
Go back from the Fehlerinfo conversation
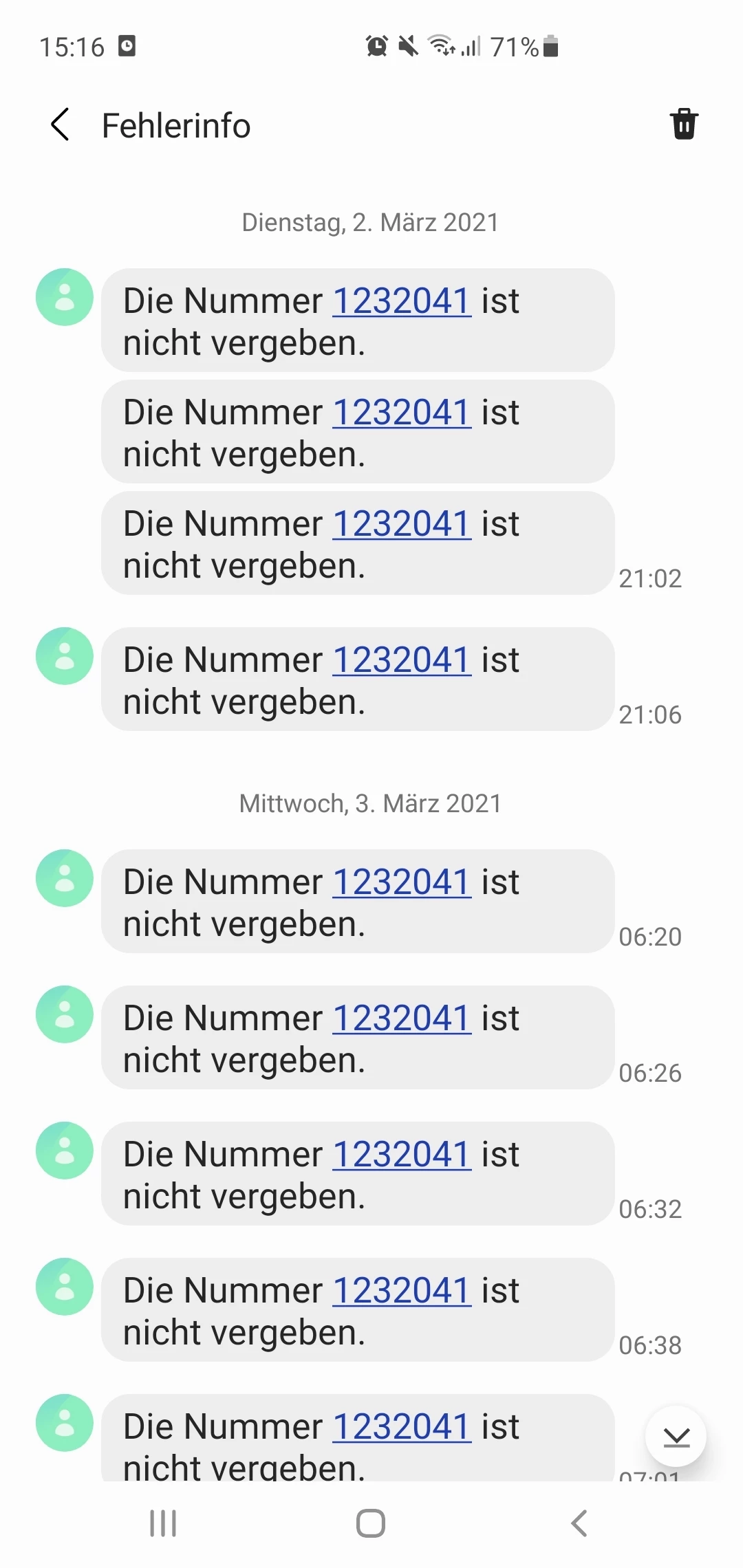[x=61, y=125]
